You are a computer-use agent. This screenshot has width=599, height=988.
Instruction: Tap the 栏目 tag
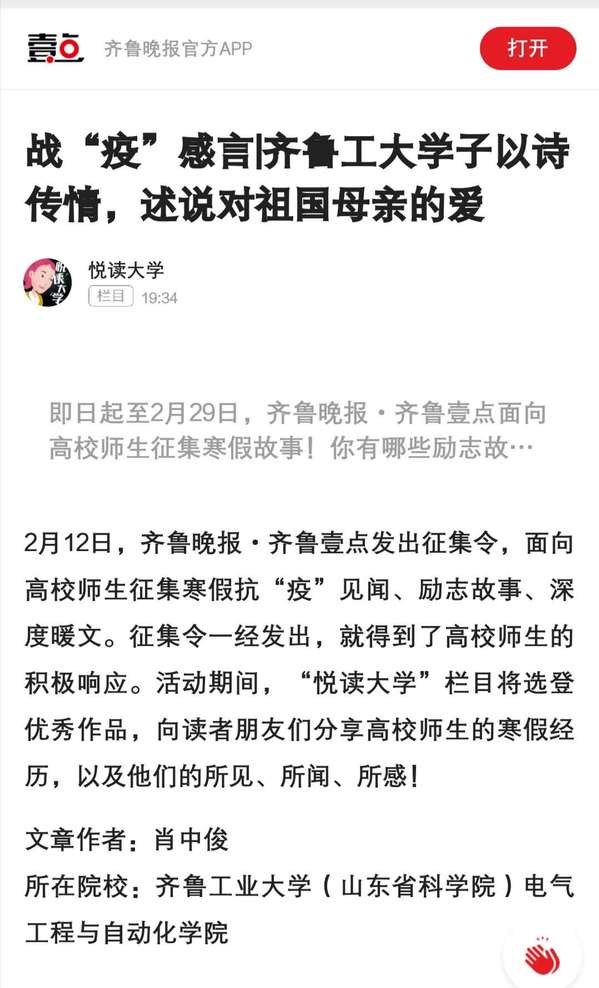click(x=111, y=296)
